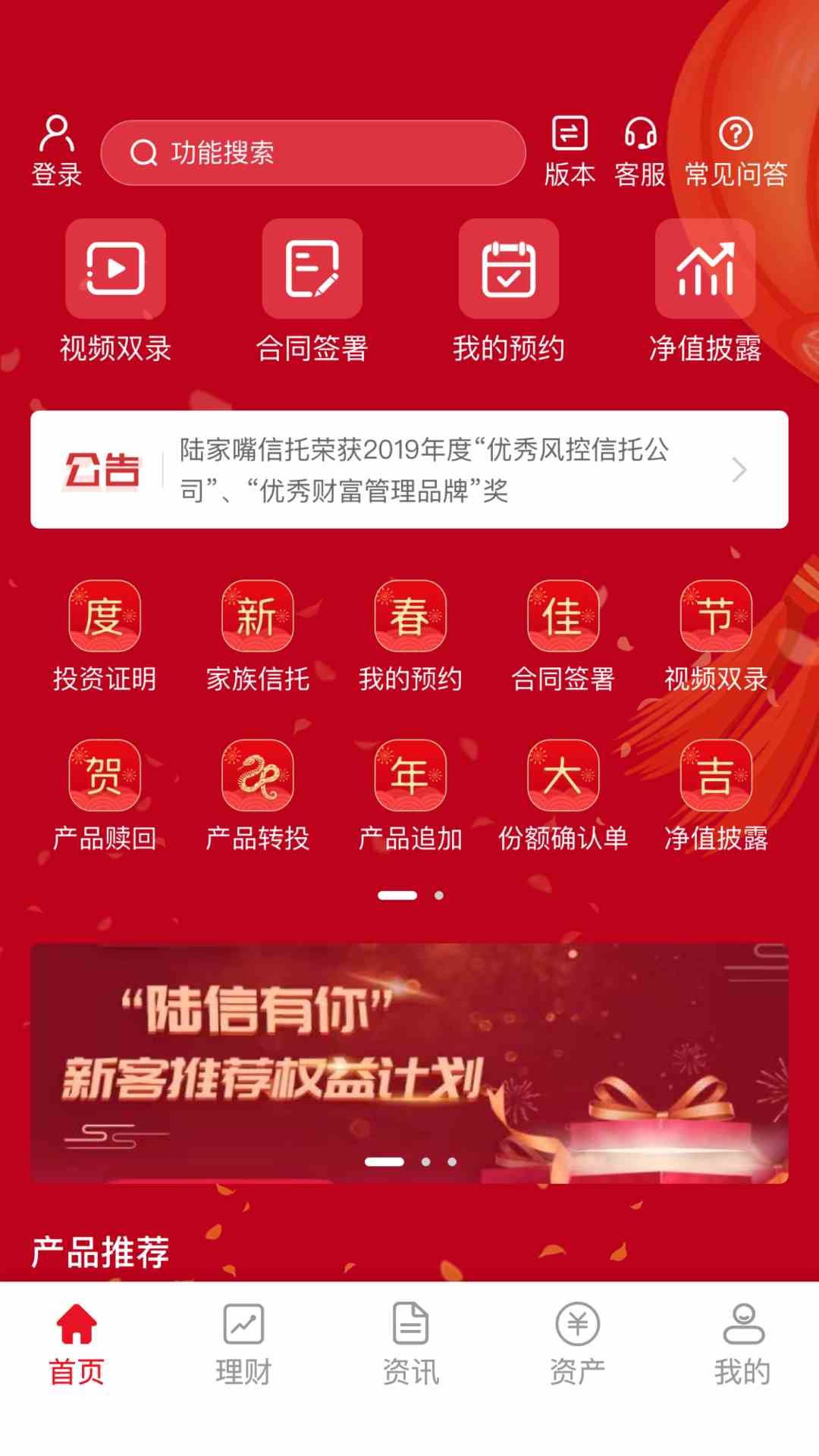Image resolution: width=819 pixels, height=1456 pixels.
Task: Switch to the 资讯 tab
Action: pos(410,1344)
